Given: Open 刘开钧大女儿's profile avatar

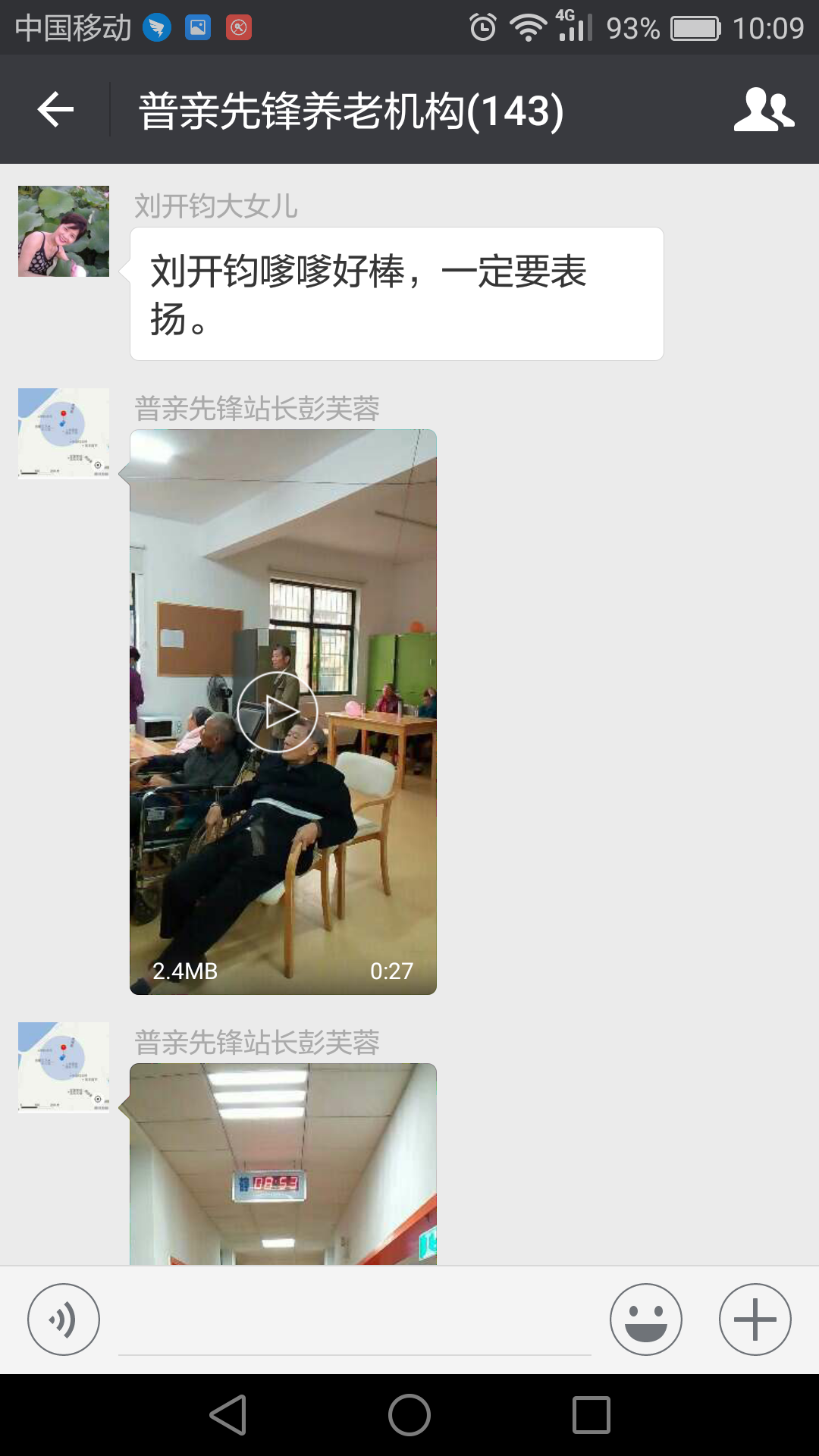Looking at the screenshot, I should tap(64, 231).
